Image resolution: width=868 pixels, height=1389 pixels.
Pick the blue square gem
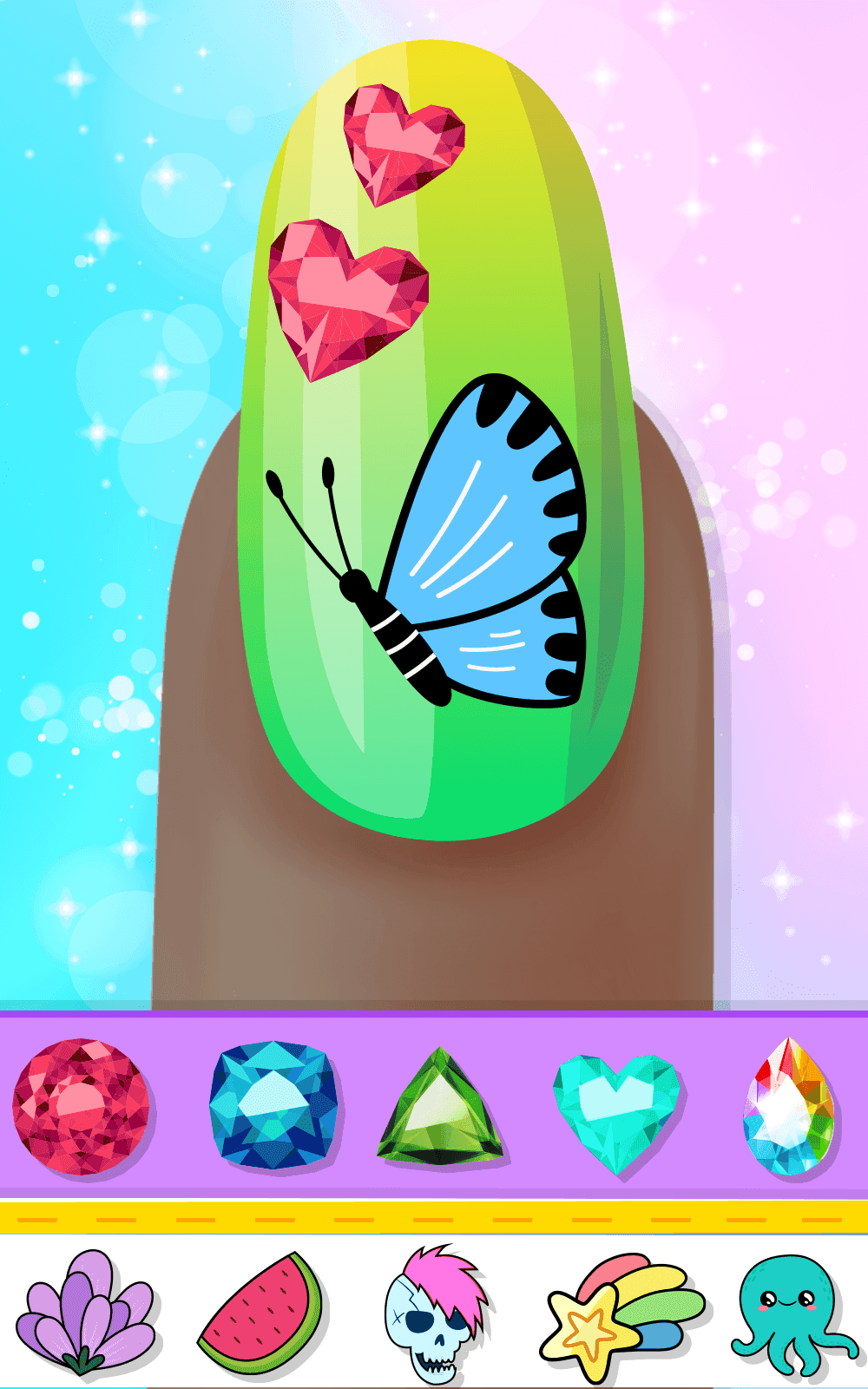coord(273,1105)
